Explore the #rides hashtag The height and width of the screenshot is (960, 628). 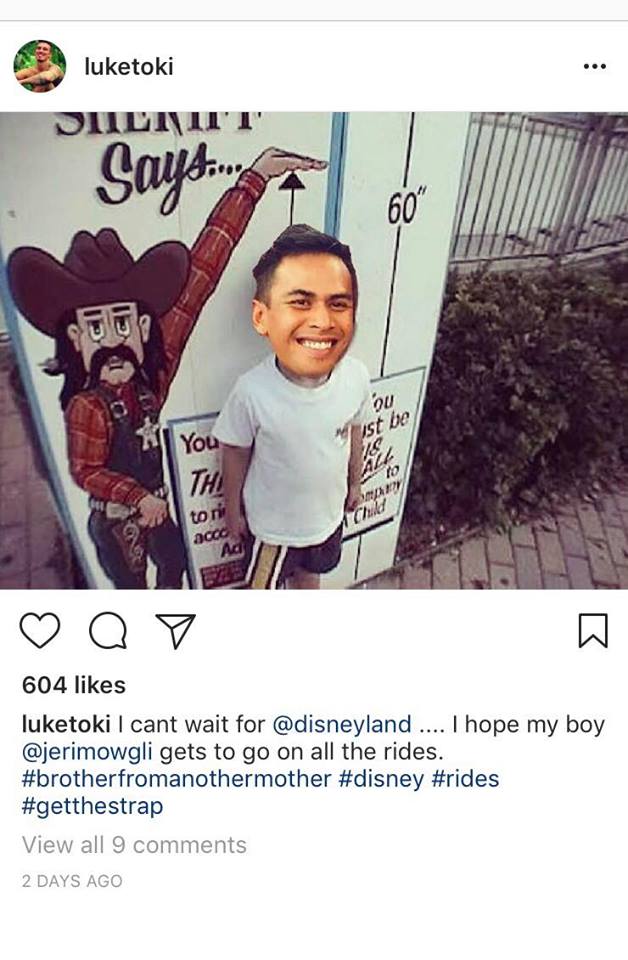click(x=465, y=779)
